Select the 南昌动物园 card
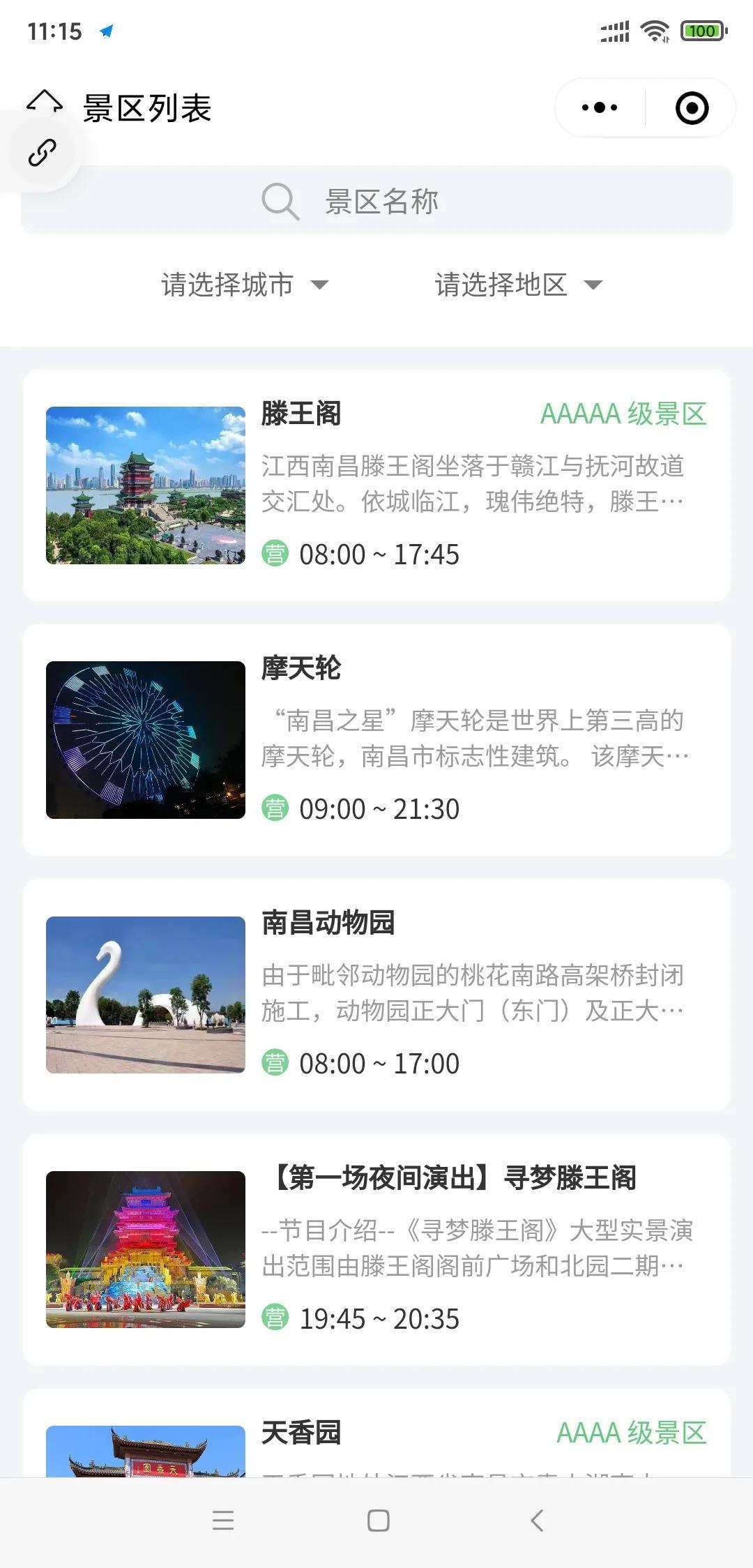Image resolution: width=753 pixels, height=1568 pixels. [x=376, y=995]
